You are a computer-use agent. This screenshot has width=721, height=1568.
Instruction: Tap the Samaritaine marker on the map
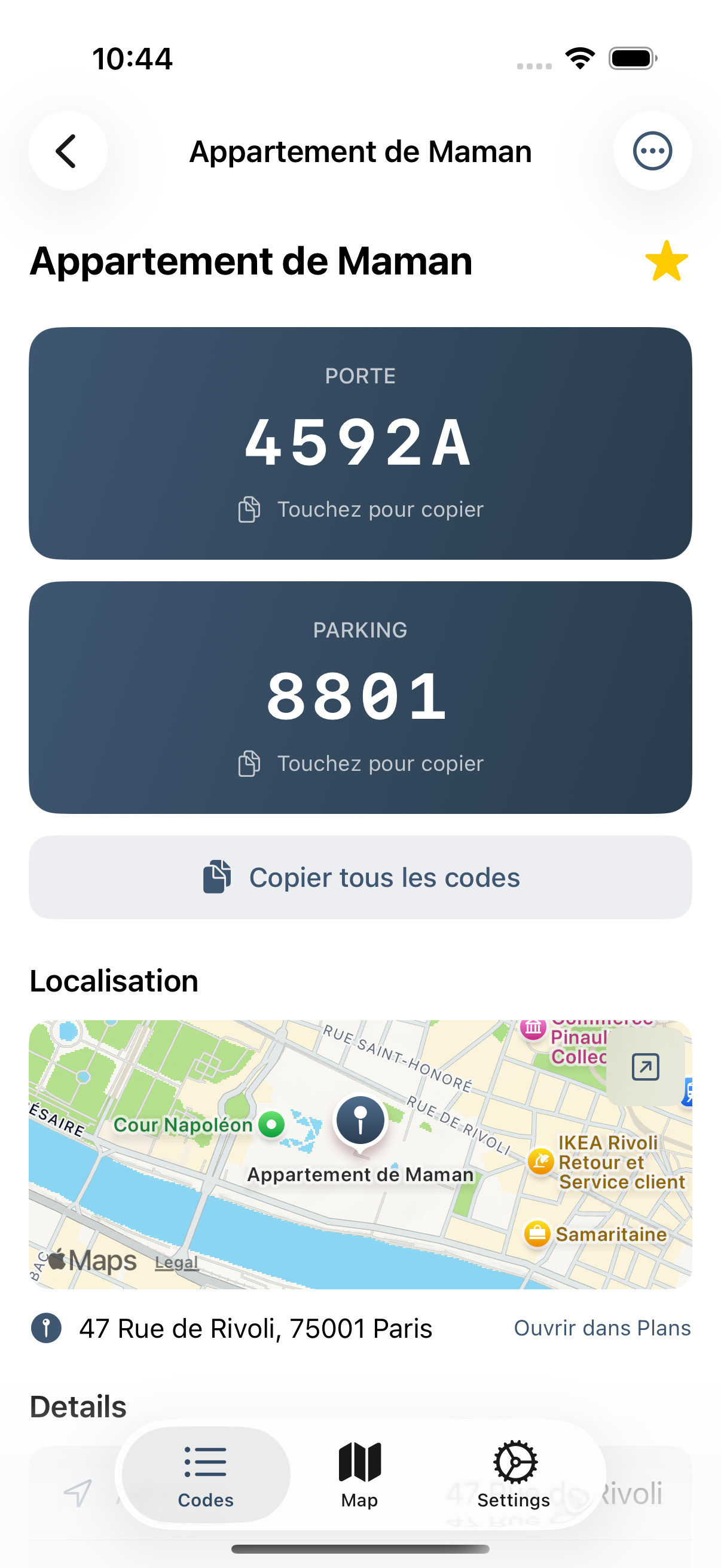[538, 1234]
